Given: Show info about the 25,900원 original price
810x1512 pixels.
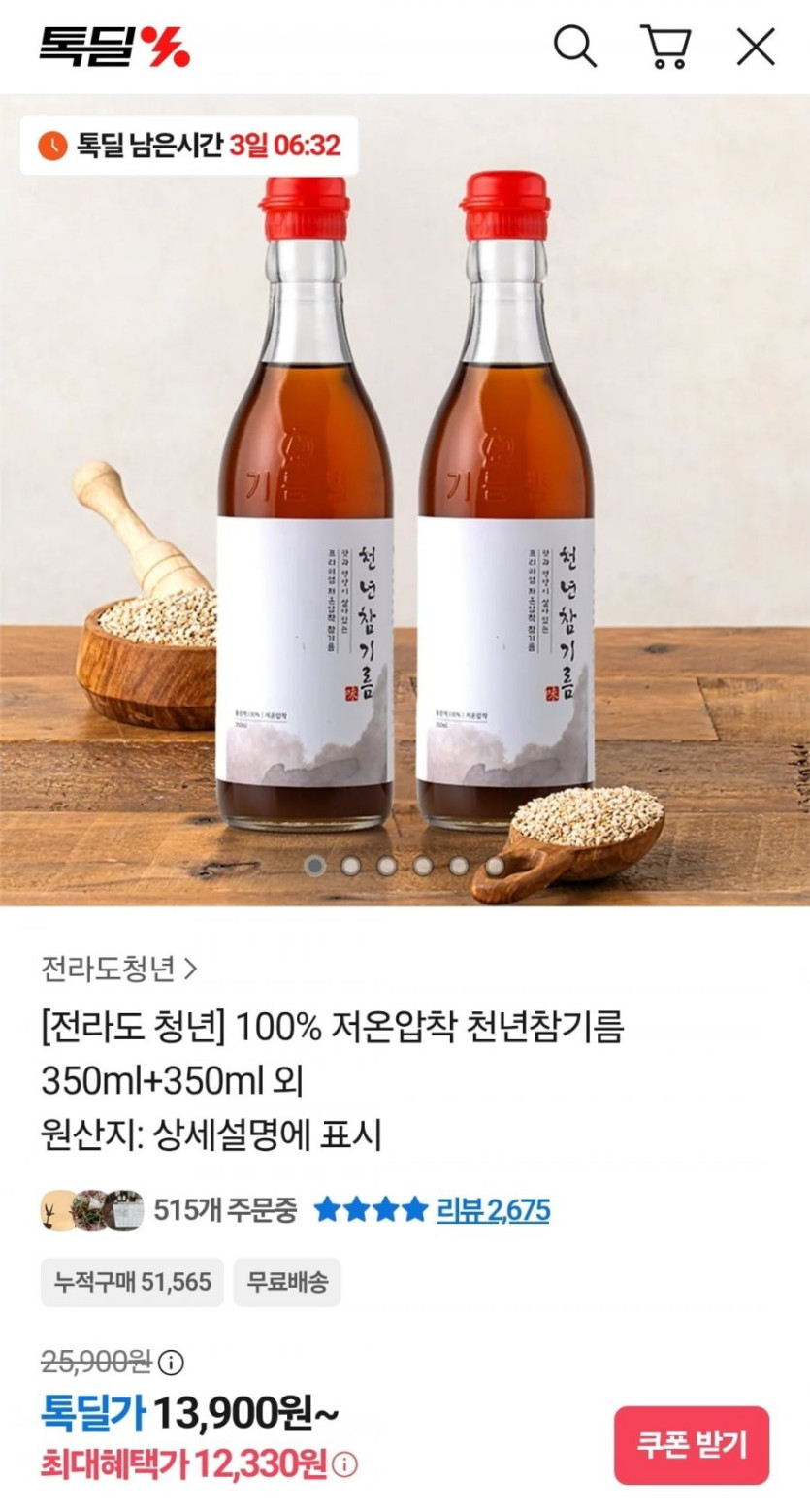Looking at the screenshot, I should click(171, 1363).
